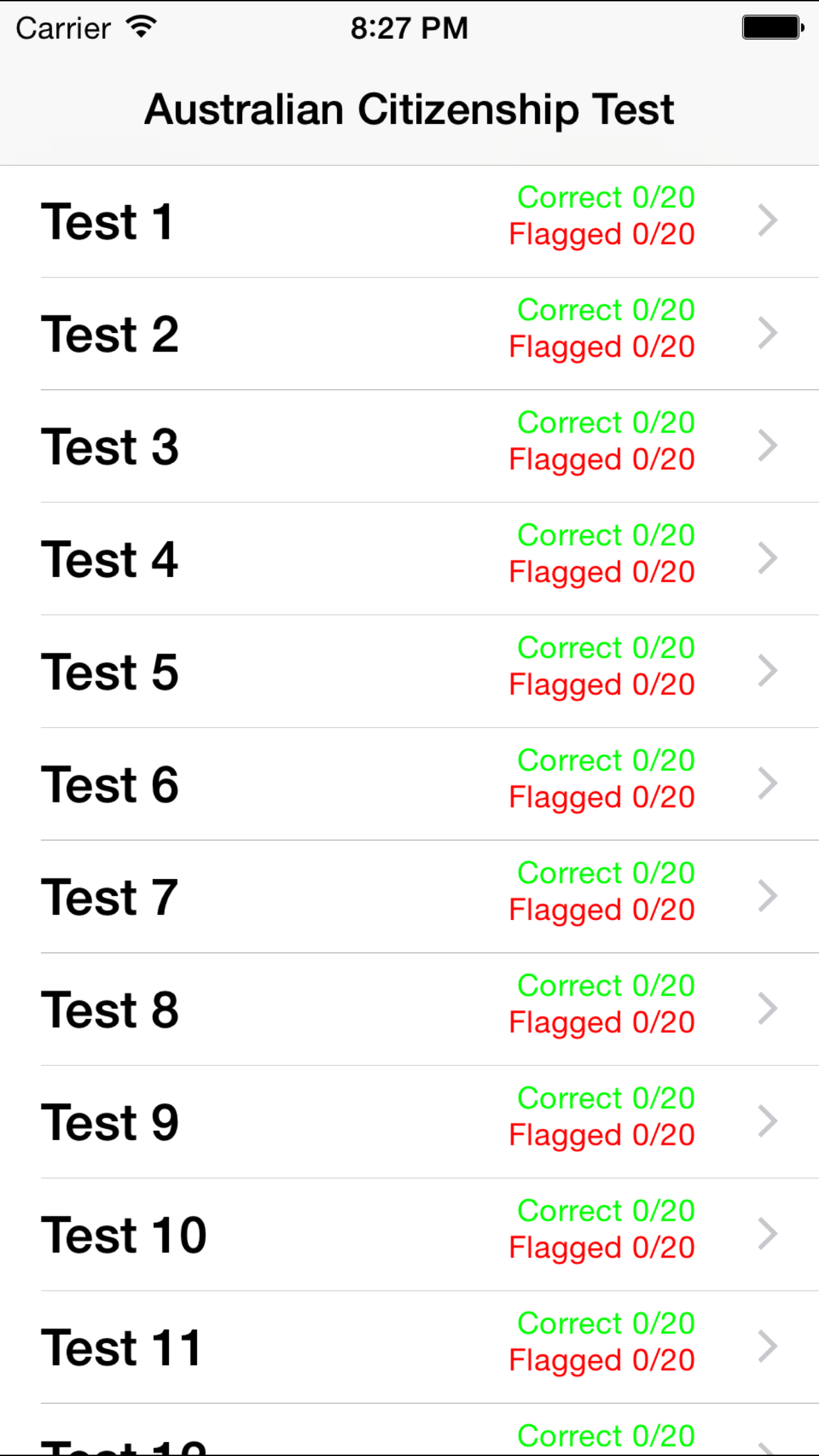Open the Test 4 entry
This screenshot has width=819, height=1456.
409,559
